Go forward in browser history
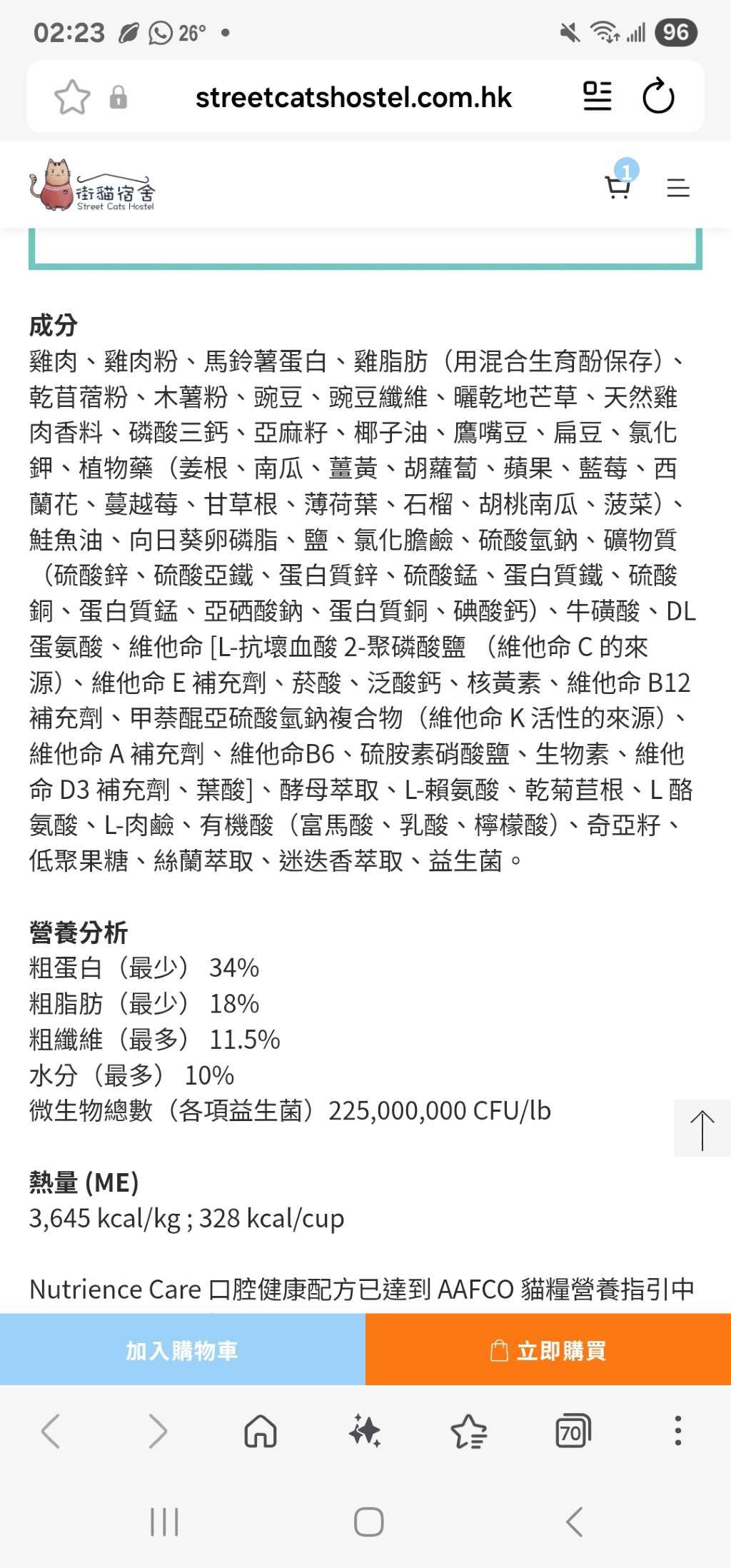This screenshot has width=731, height=1568. click(157, 1432)
